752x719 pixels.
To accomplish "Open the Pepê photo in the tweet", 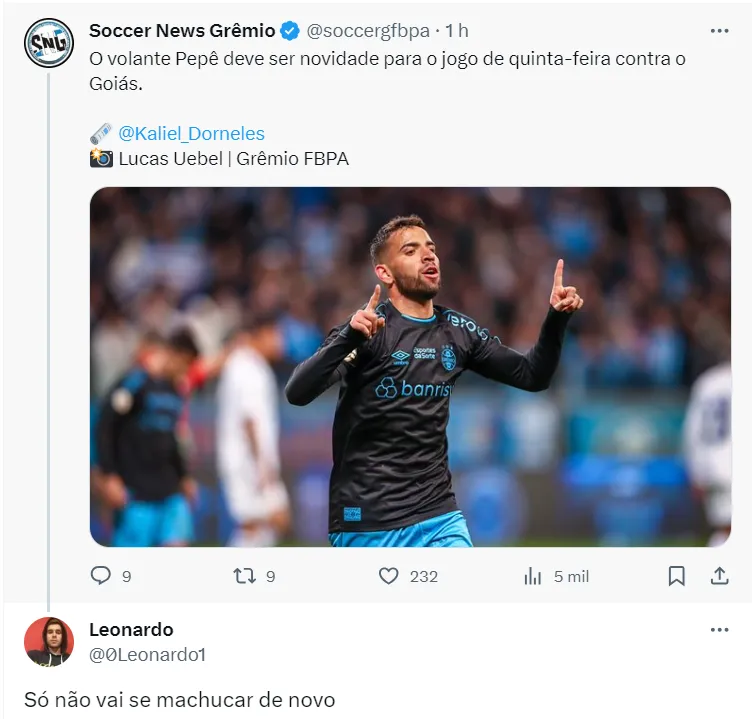I will (x=410, y=367).
